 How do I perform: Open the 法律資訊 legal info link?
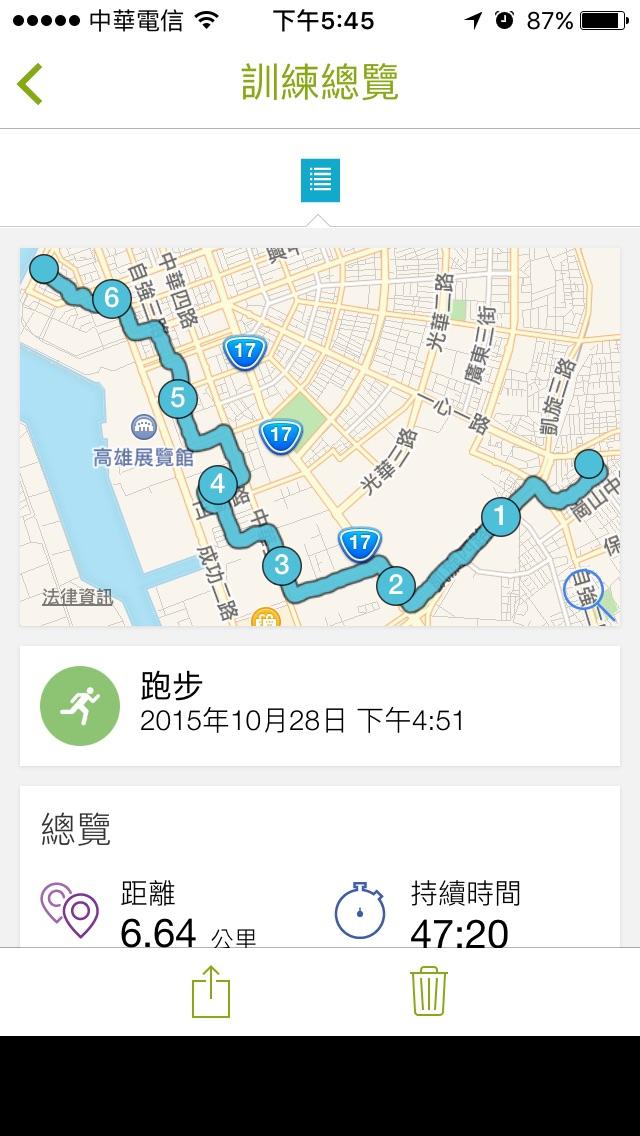tap(77, 598)
